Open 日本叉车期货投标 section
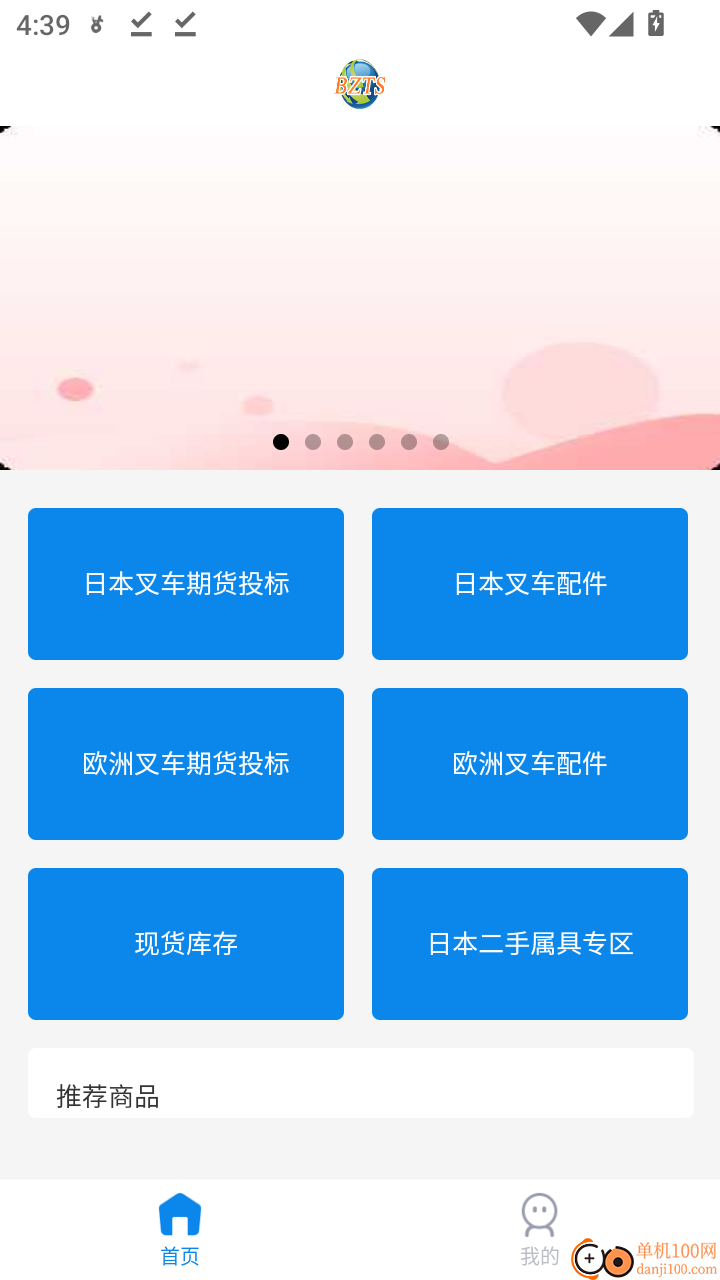Screen dimensions: 720x1280 [x=185, y=584]
